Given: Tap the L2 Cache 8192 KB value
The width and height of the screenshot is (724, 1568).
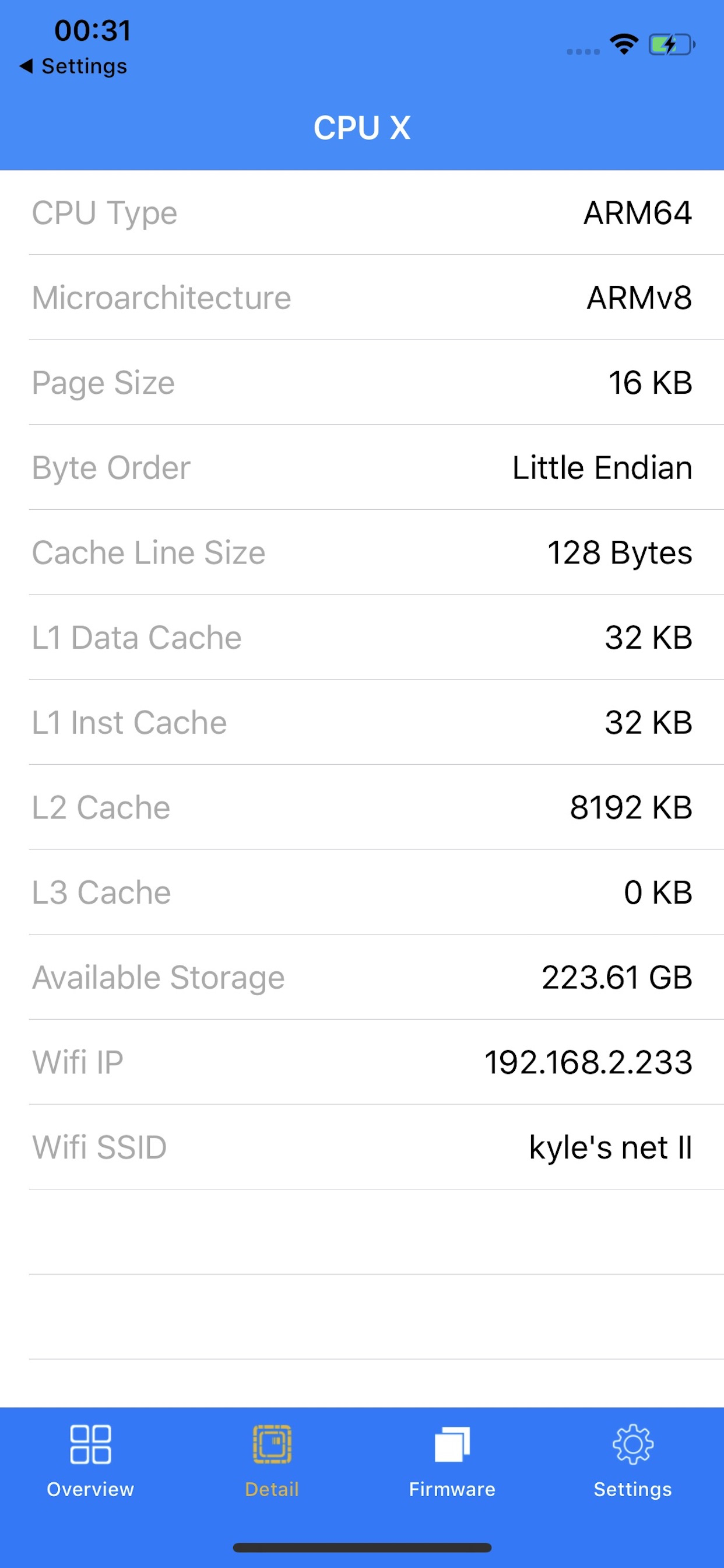Looking at the screenshot, I should pyautogui.click(x=630, y=808).
